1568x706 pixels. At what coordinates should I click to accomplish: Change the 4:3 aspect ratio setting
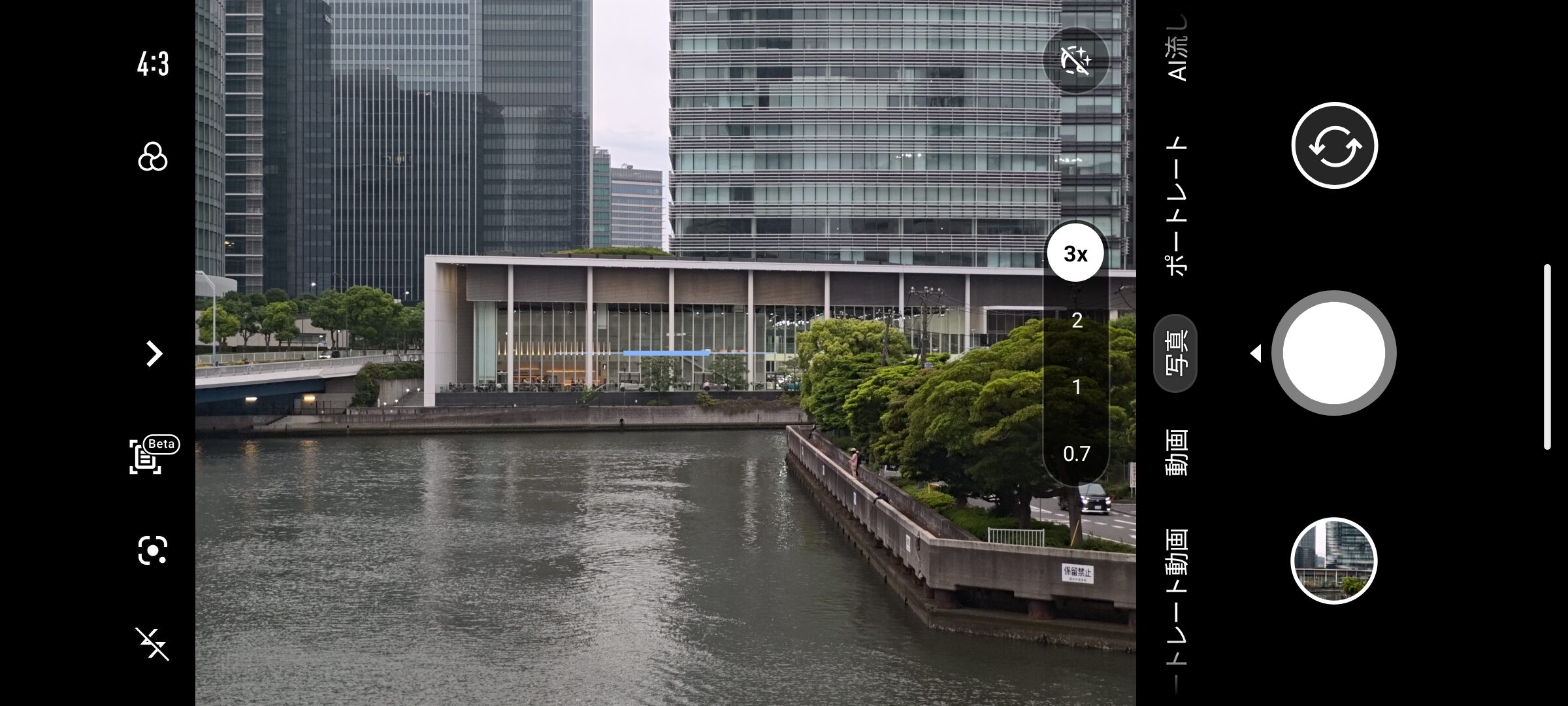click(x=153, y=64)
